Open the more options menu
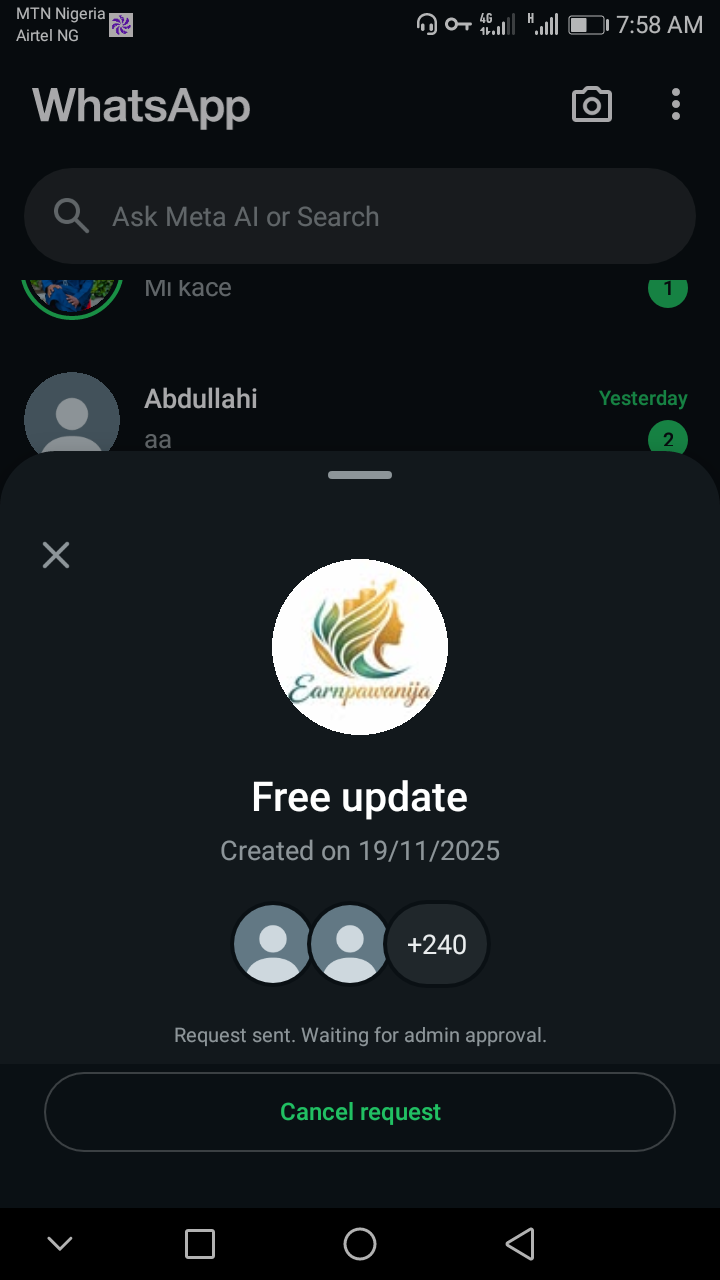Viewport: 720px width, 1280px height. point(676,105)
